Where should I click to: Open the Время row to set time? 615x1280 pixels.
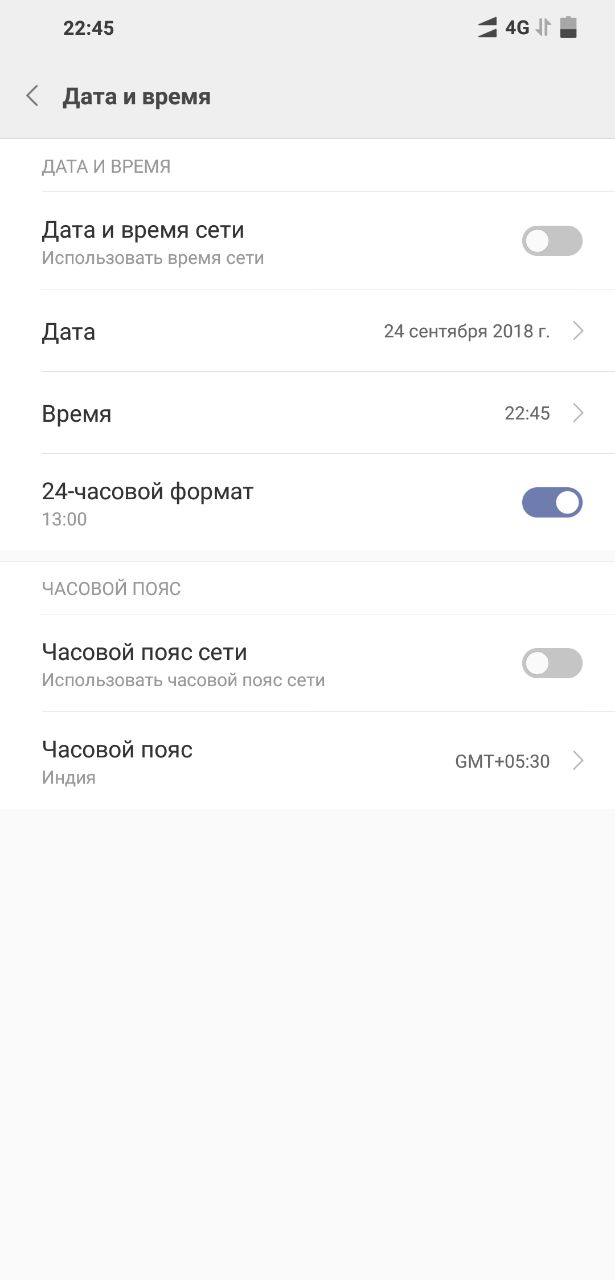[307, 413]
